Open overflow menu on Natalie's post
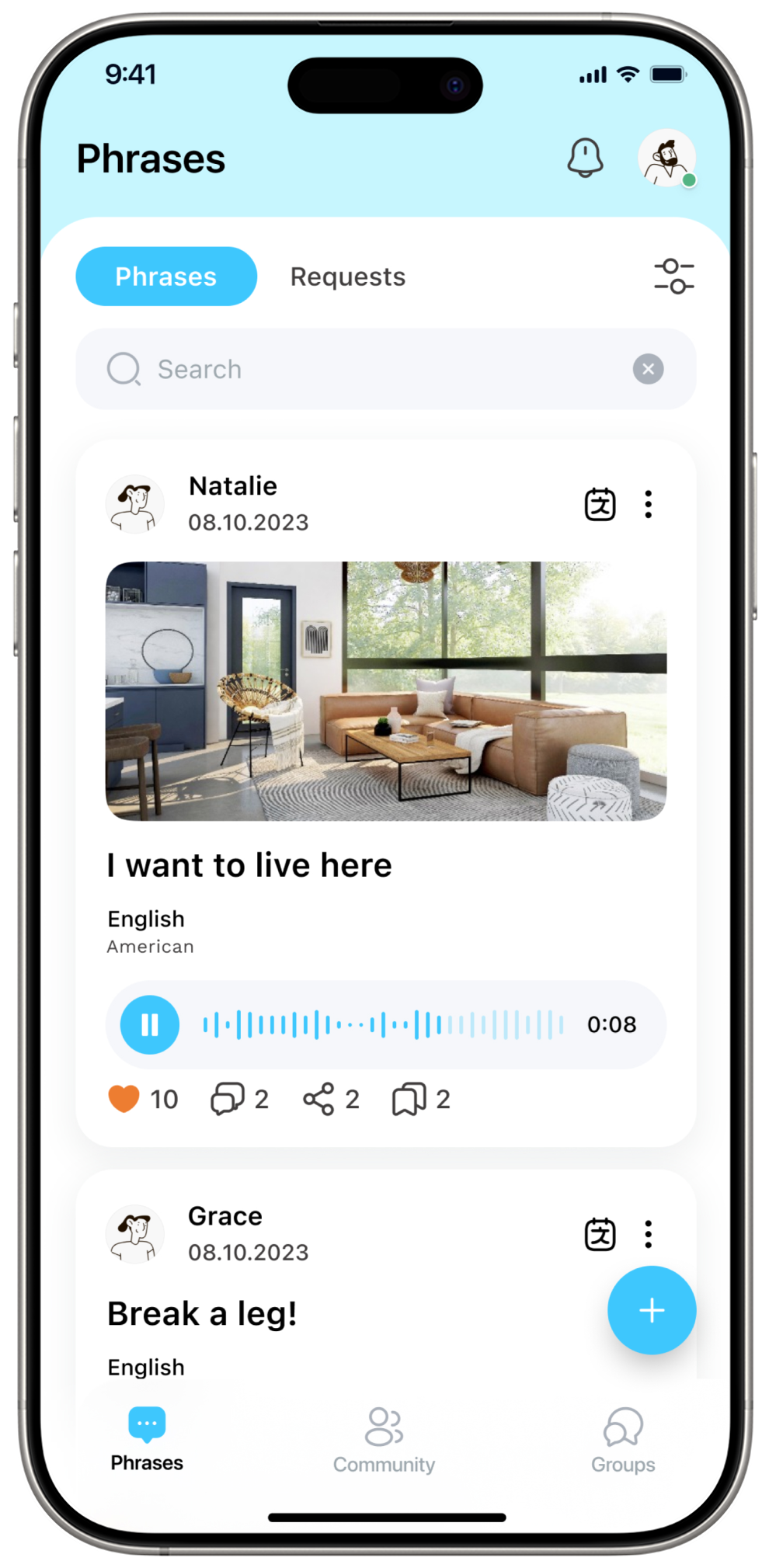Screen dimensions: 769x1568 pyautogui.click(x=648, y=505)
